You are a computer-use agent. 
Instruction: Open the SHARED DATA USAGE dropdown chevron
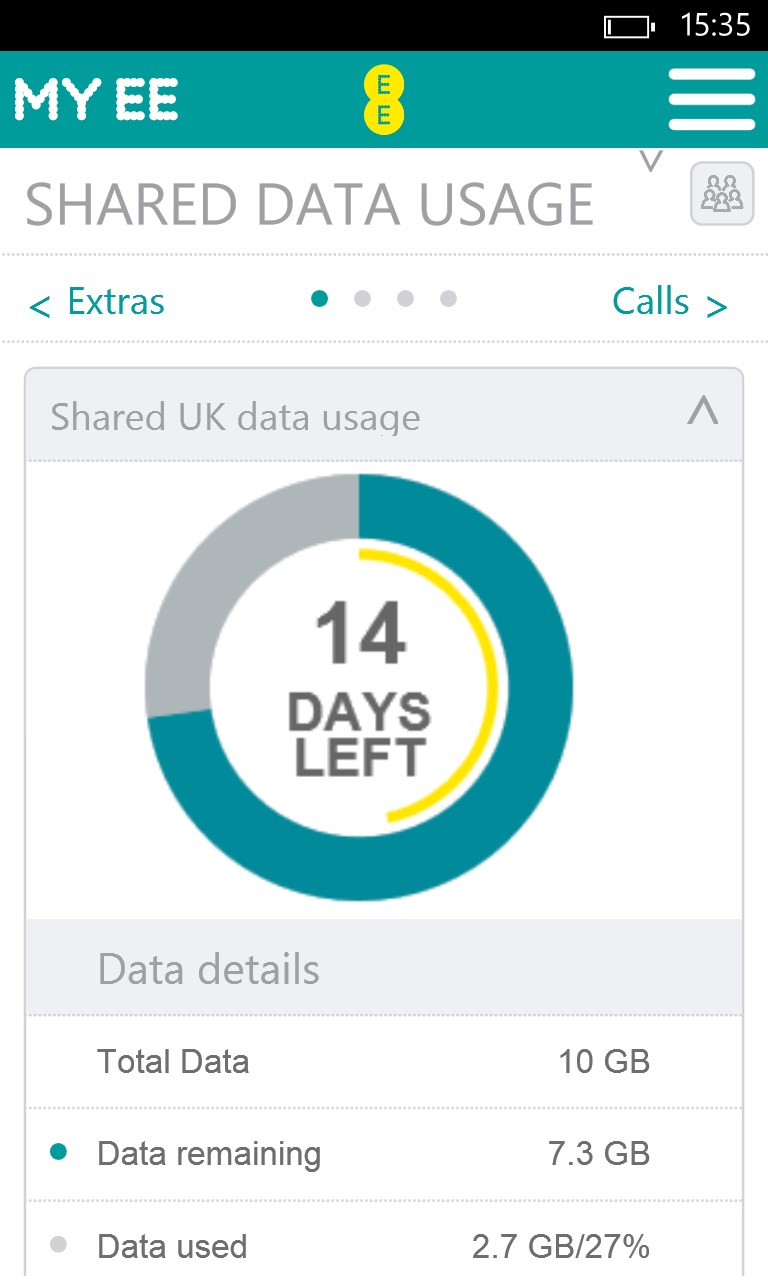651,160
